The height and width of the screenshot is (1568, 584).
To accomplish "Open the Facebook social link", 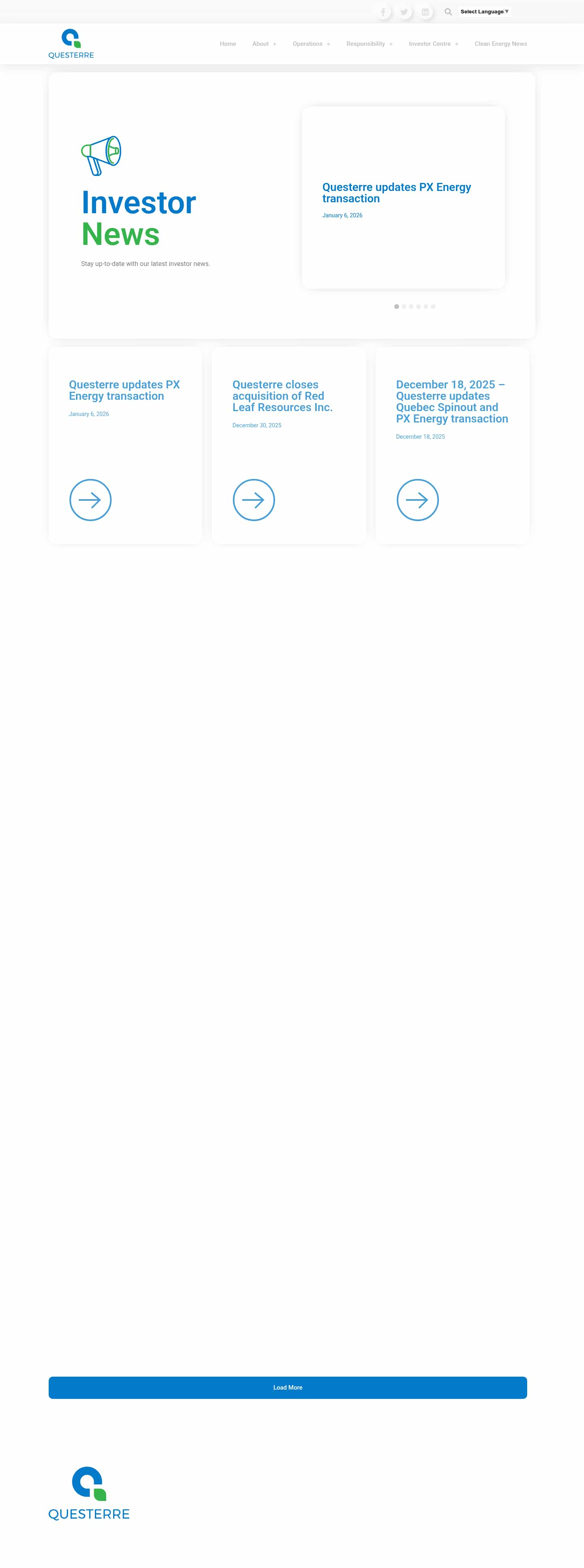I will click(383, 12).
